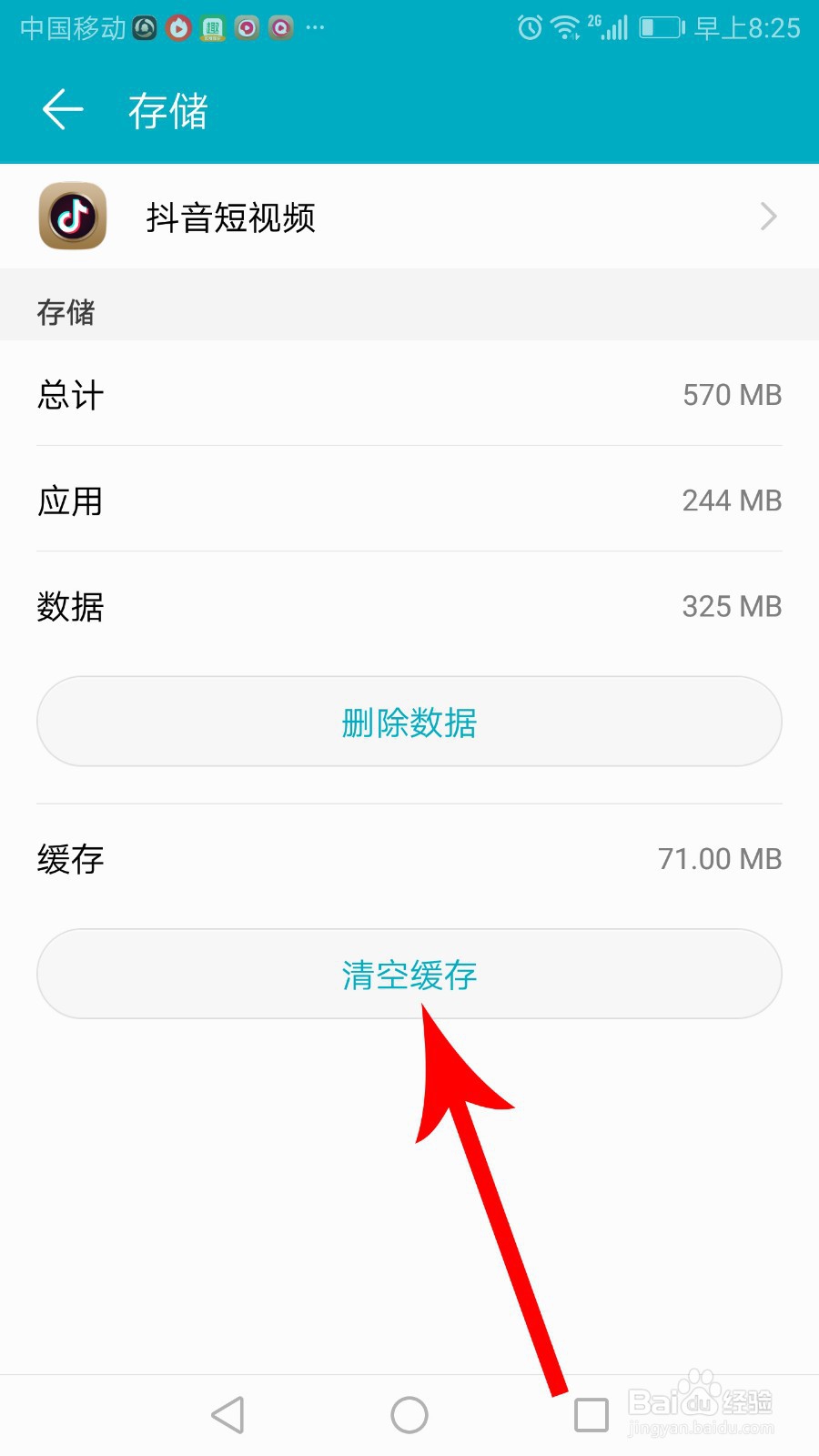Tap the Back triangle in navigation bar
The width and height of the screenshot is (819, 1456).
228,1414
